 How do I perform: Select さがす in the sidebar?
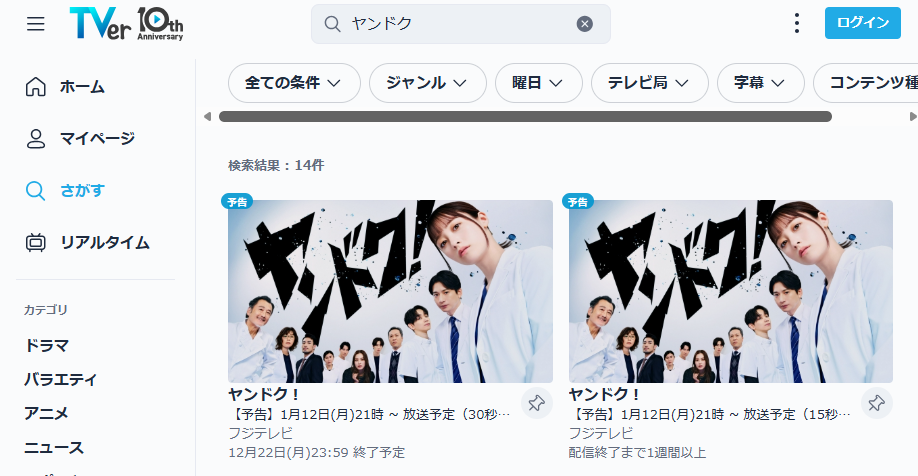80,190
